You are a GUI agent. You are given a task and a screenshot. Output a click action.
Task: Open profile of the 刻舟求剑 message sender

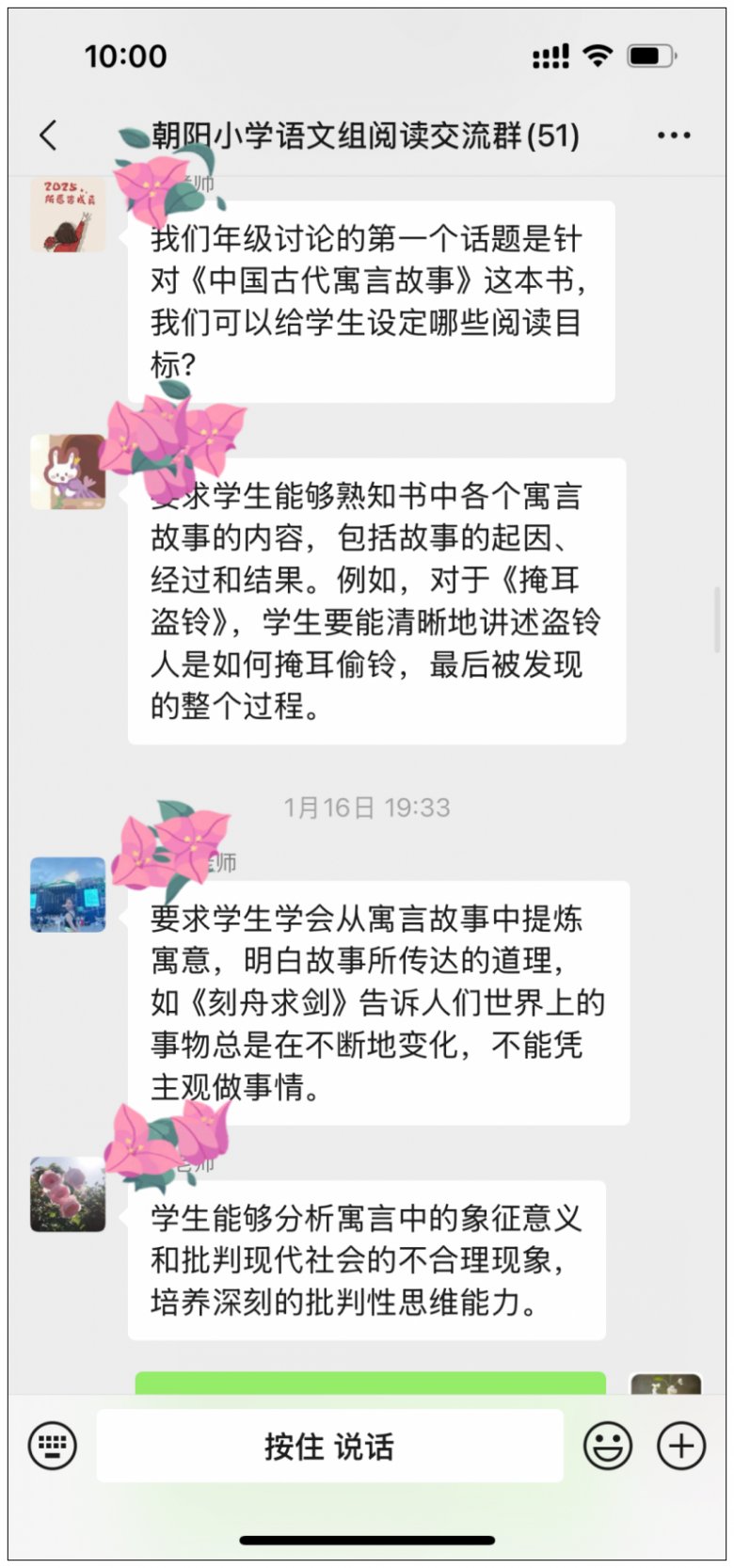tap(68, 894)
